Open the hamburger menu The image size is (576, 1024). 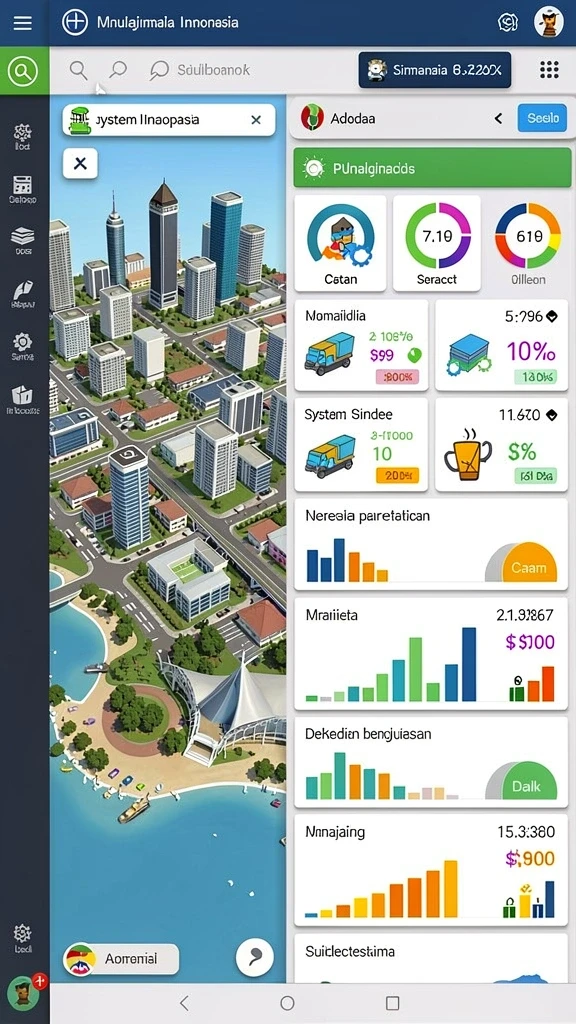(x=23, y=23)
